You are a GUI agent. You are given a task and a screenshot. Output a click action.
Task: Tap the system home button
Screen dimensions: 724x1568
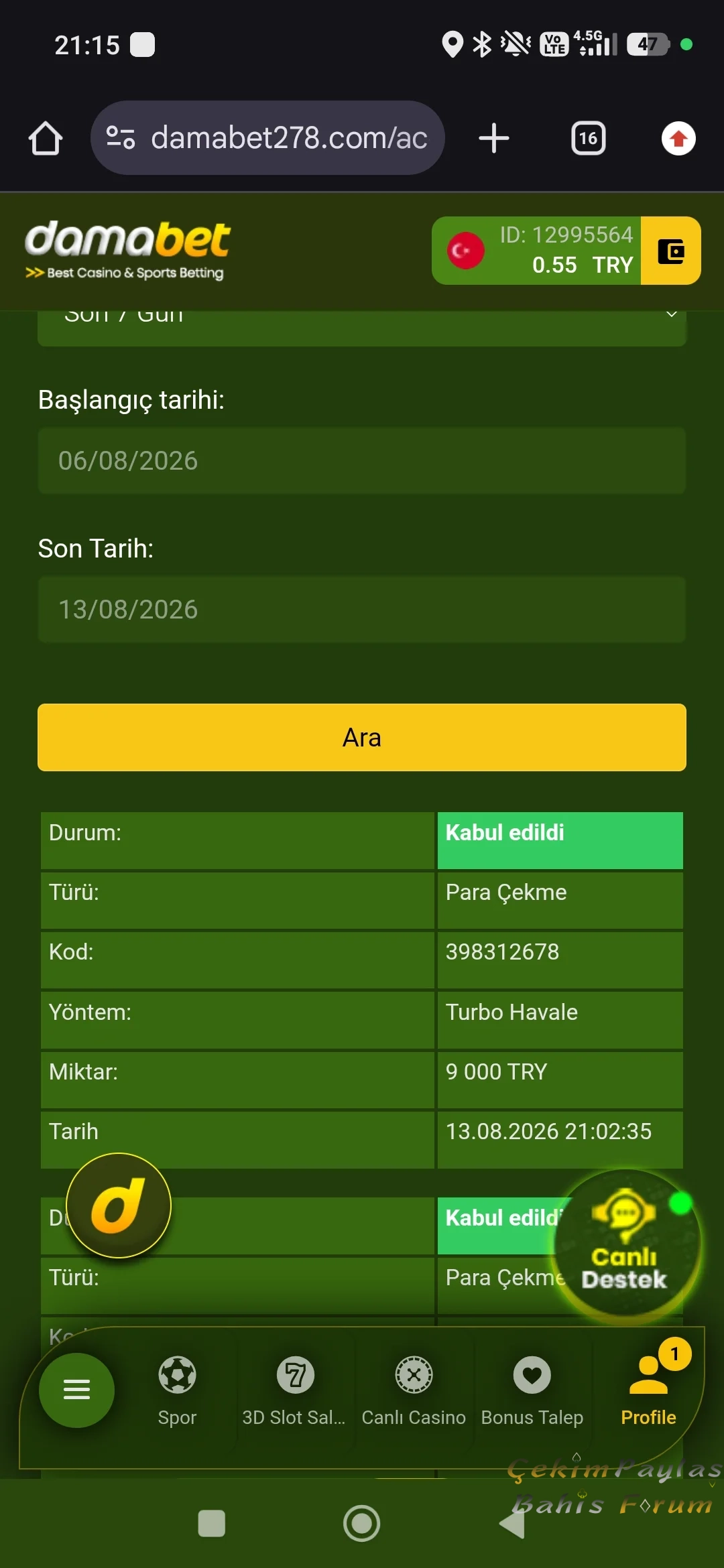362,1523
